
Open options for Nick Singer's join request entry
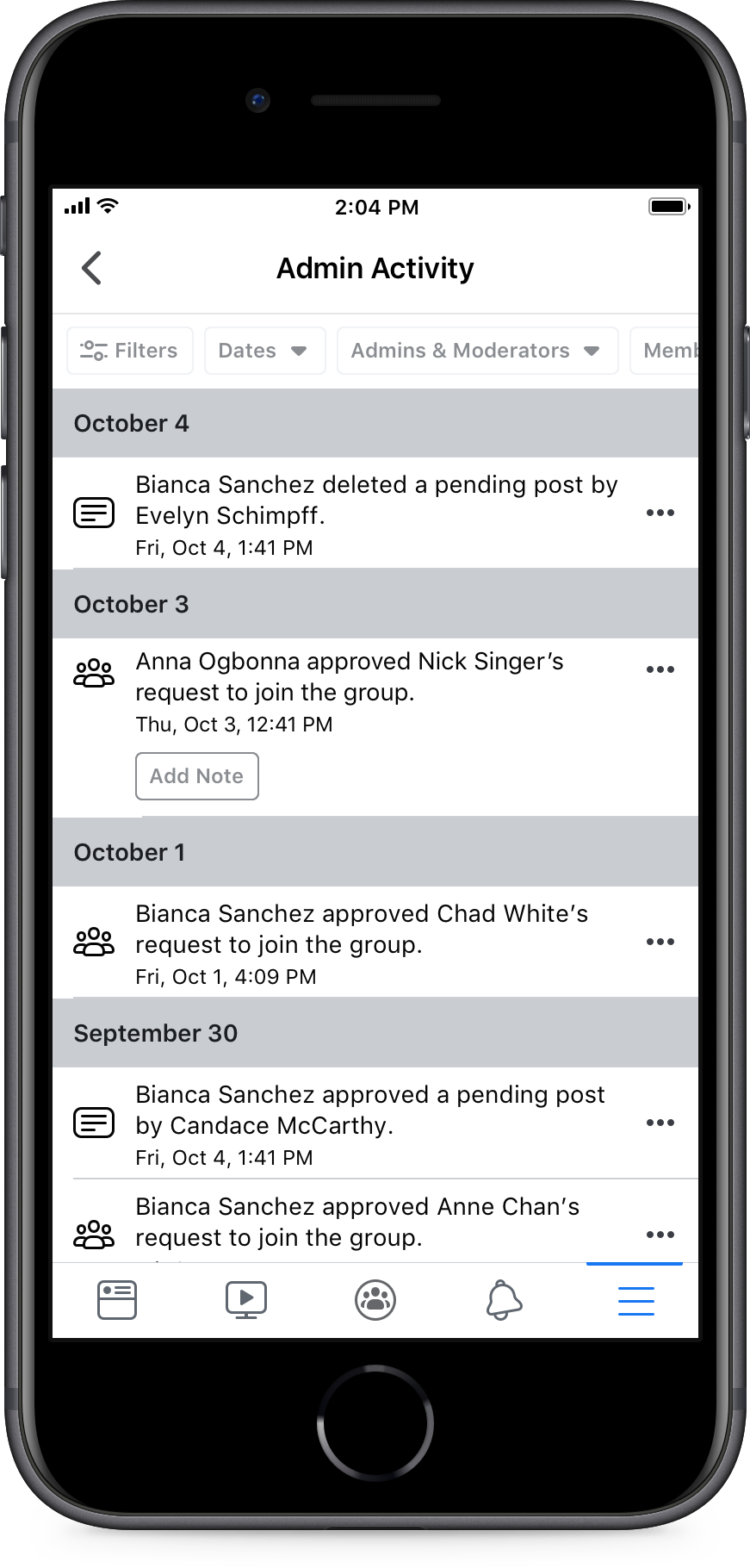[660, 669]
